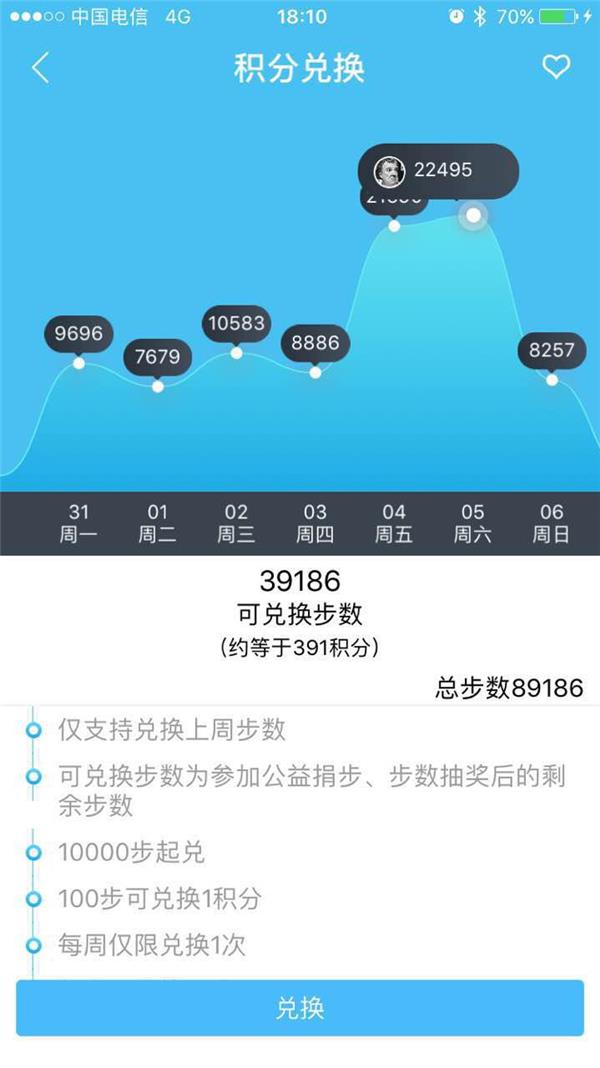This screenshot has height=1068, width=600.
Task: Go back from 积分兑换 page
Action: coord(40,68)
